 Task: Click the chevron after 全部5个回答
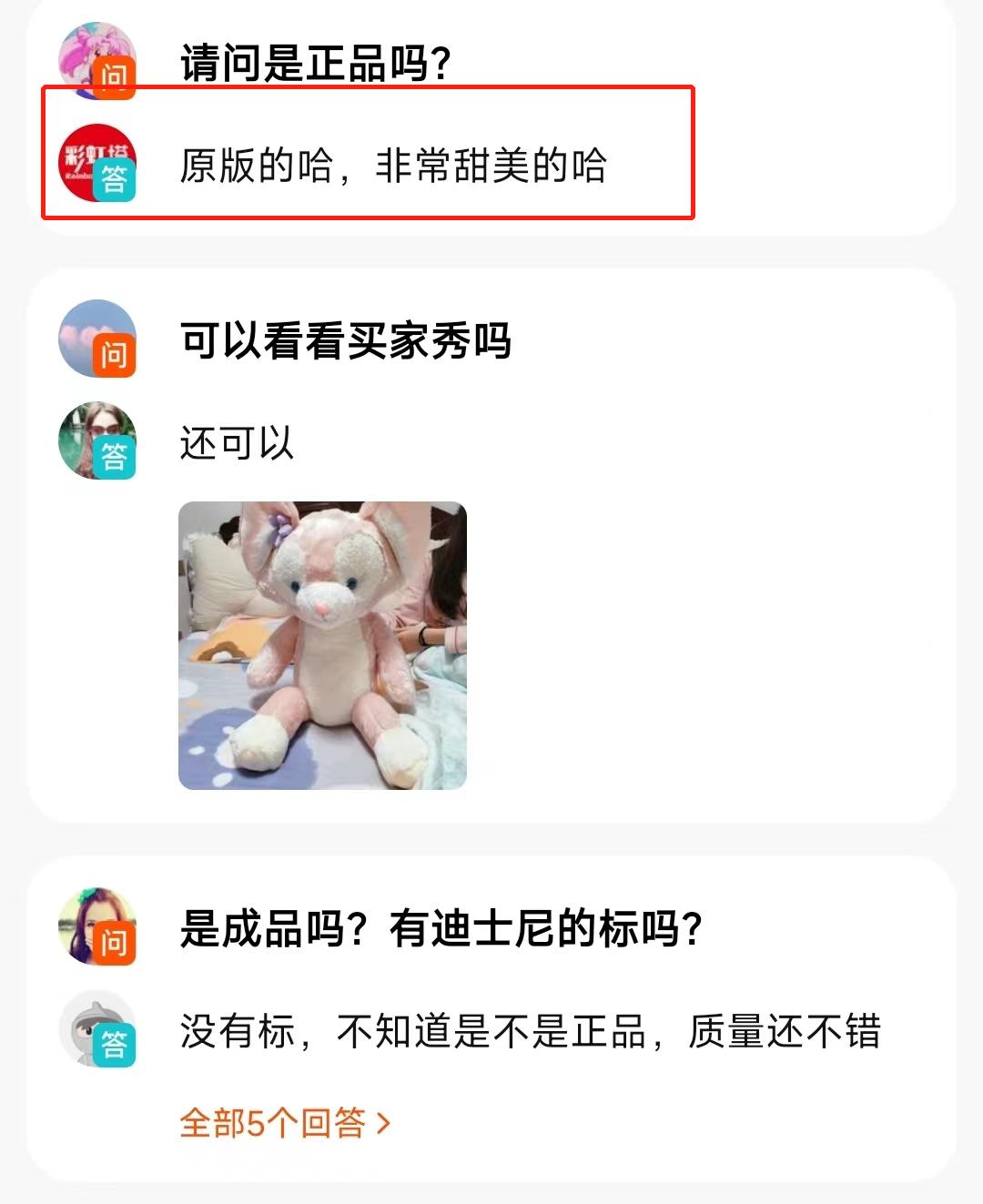[x=382, y=1124]
